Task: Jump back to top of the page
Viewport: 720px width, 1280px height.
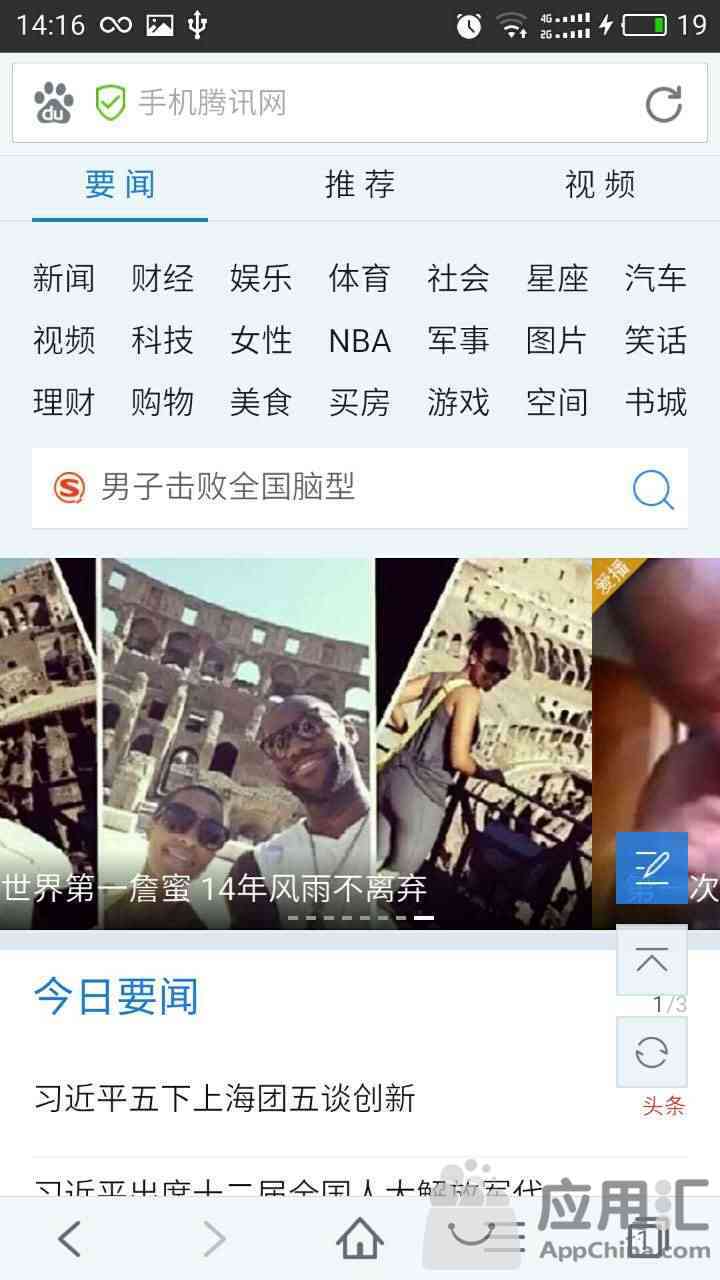Action: tap(652, 961)
